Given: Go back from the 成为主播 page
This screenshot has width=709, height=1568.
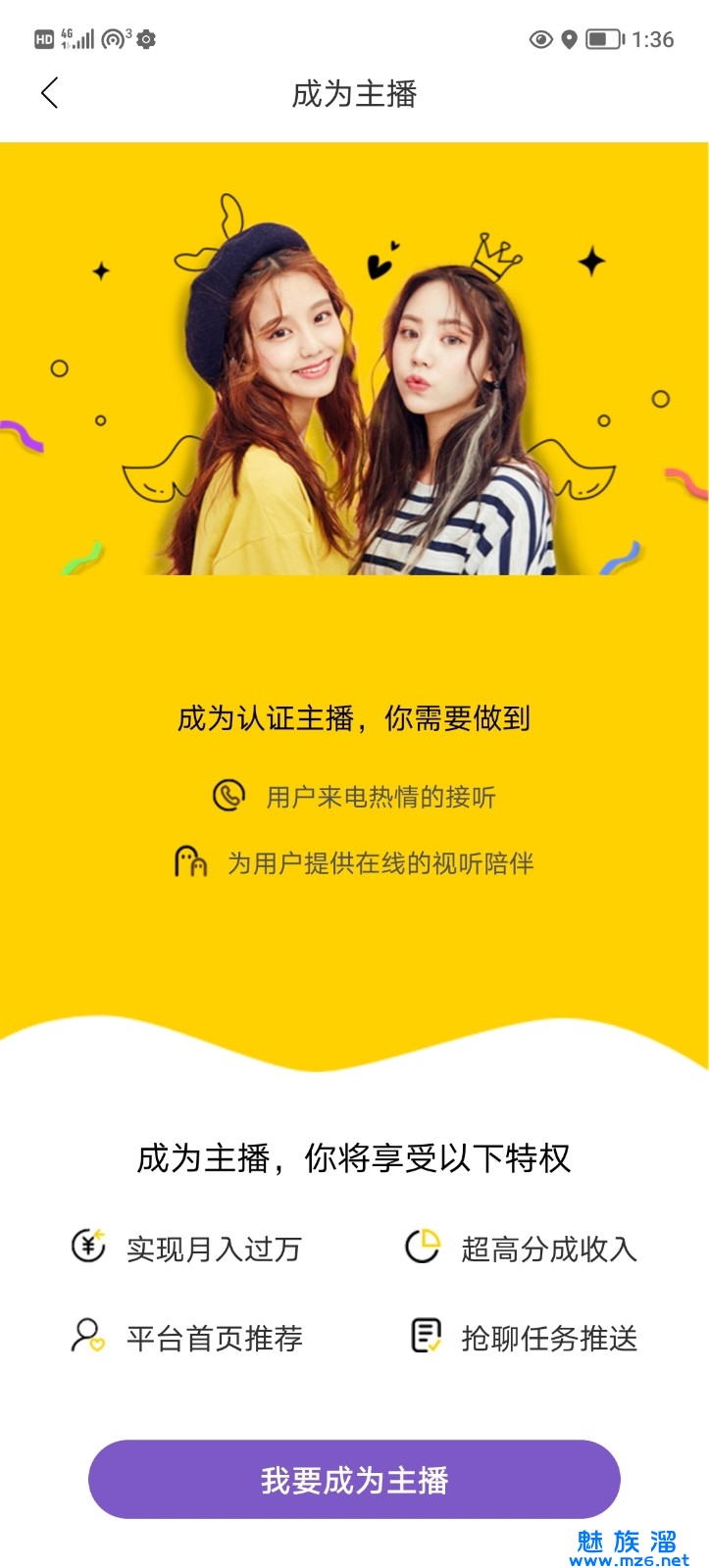Looking at the screenshot, I should 50,94.
